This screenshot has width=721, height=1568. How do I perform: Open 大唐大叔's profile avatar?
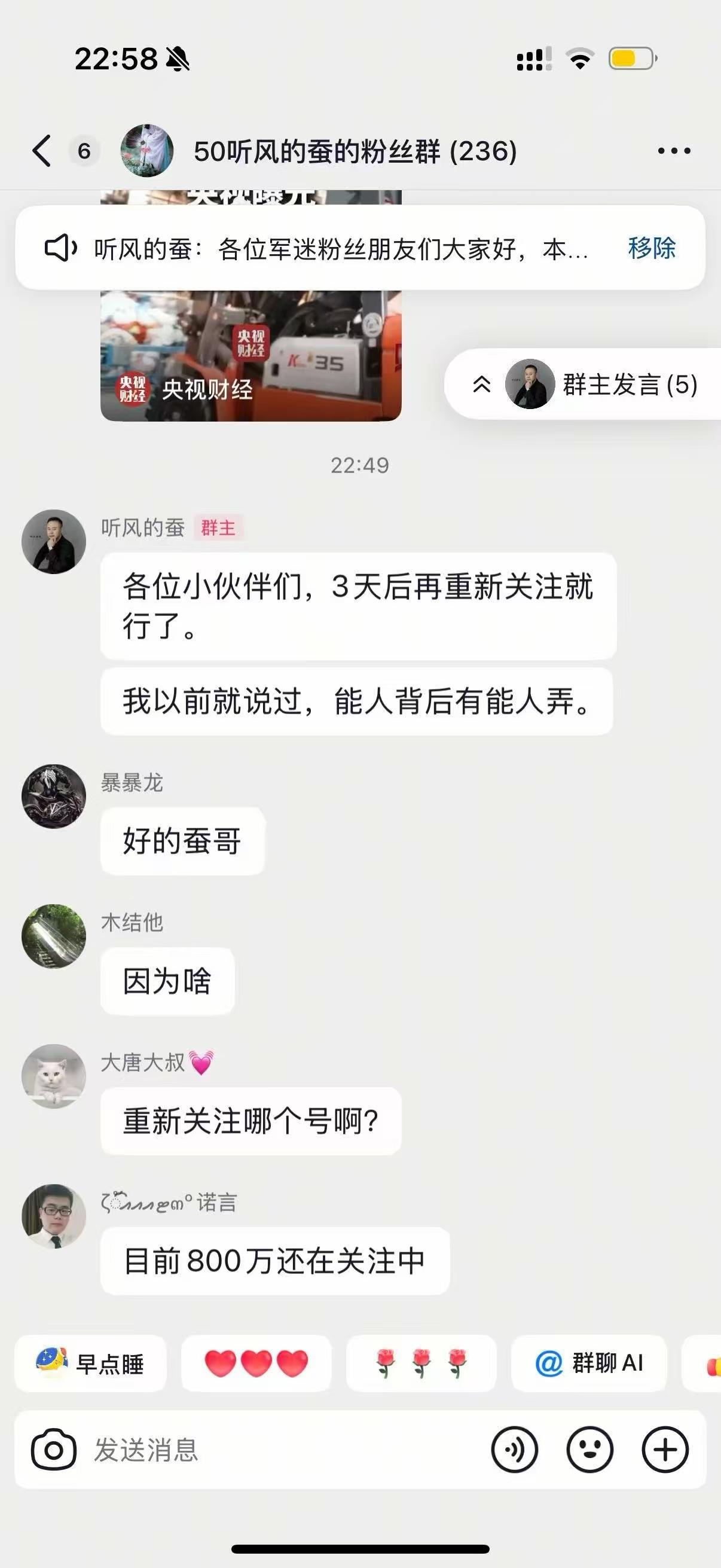(x=54, y=1076)
